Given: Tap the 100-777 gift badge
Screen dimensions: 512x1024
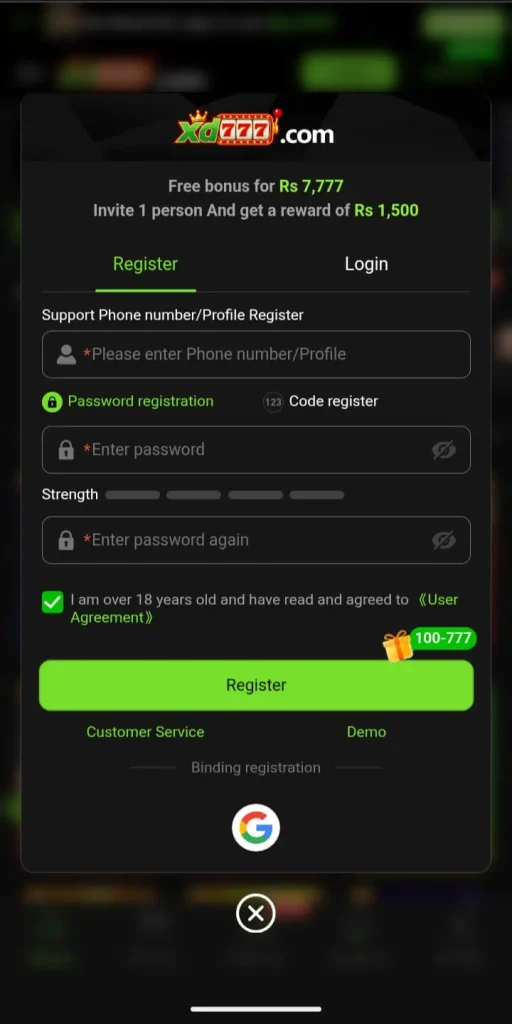Looking at the screenshot, I should click(430, 643).
